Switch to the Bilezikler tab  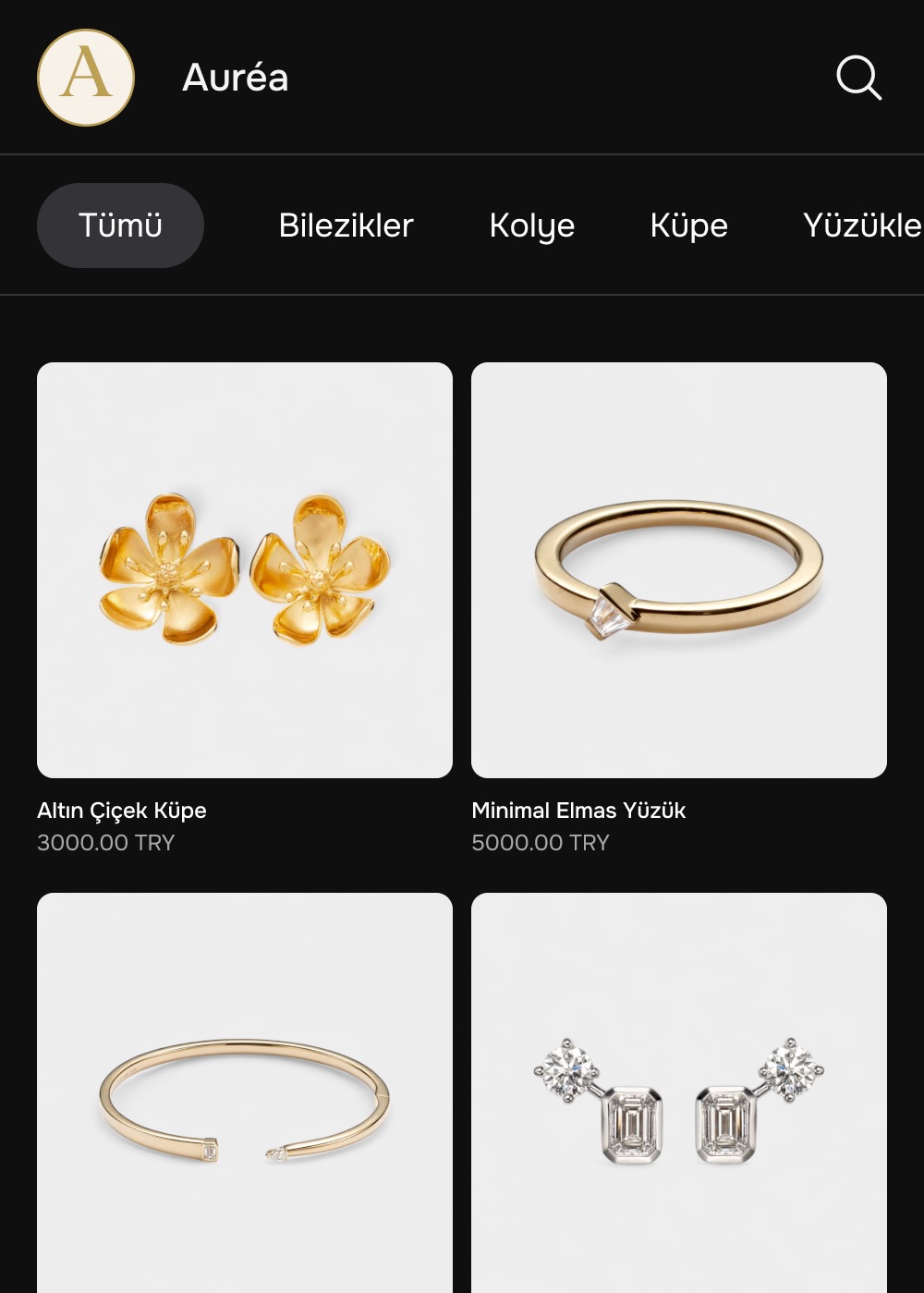[x=346, y=226]
